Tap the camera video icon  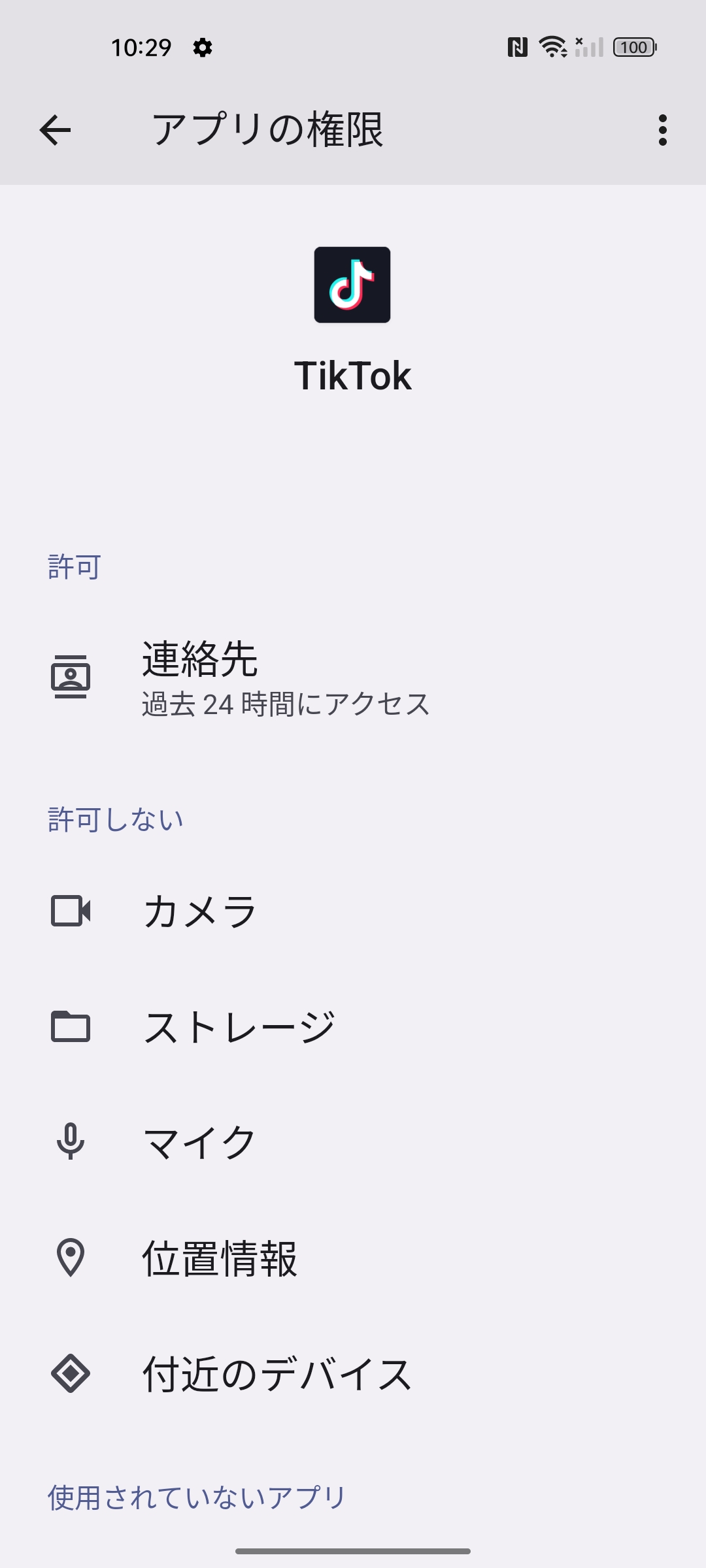point(70,911)
